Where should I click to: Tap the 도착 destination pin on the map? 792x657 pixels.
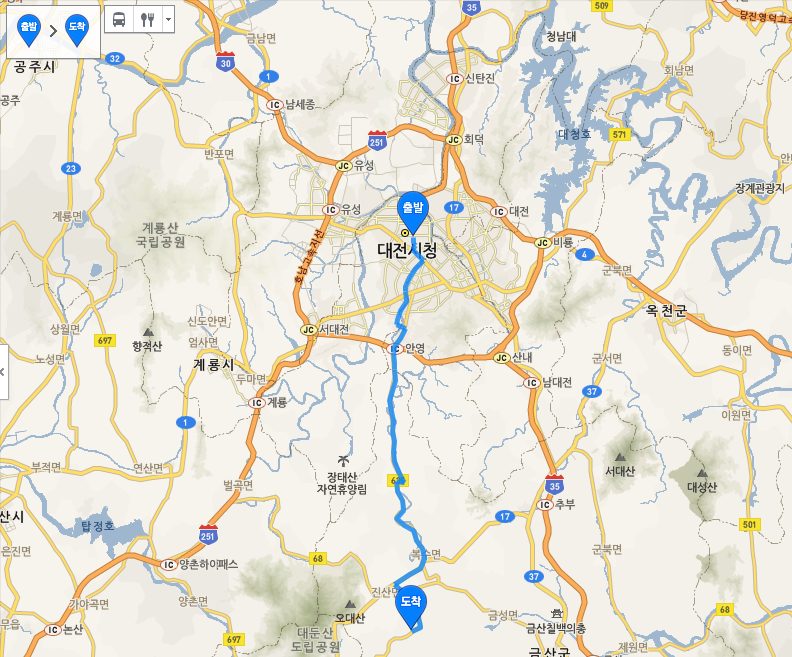click(411, 604)
